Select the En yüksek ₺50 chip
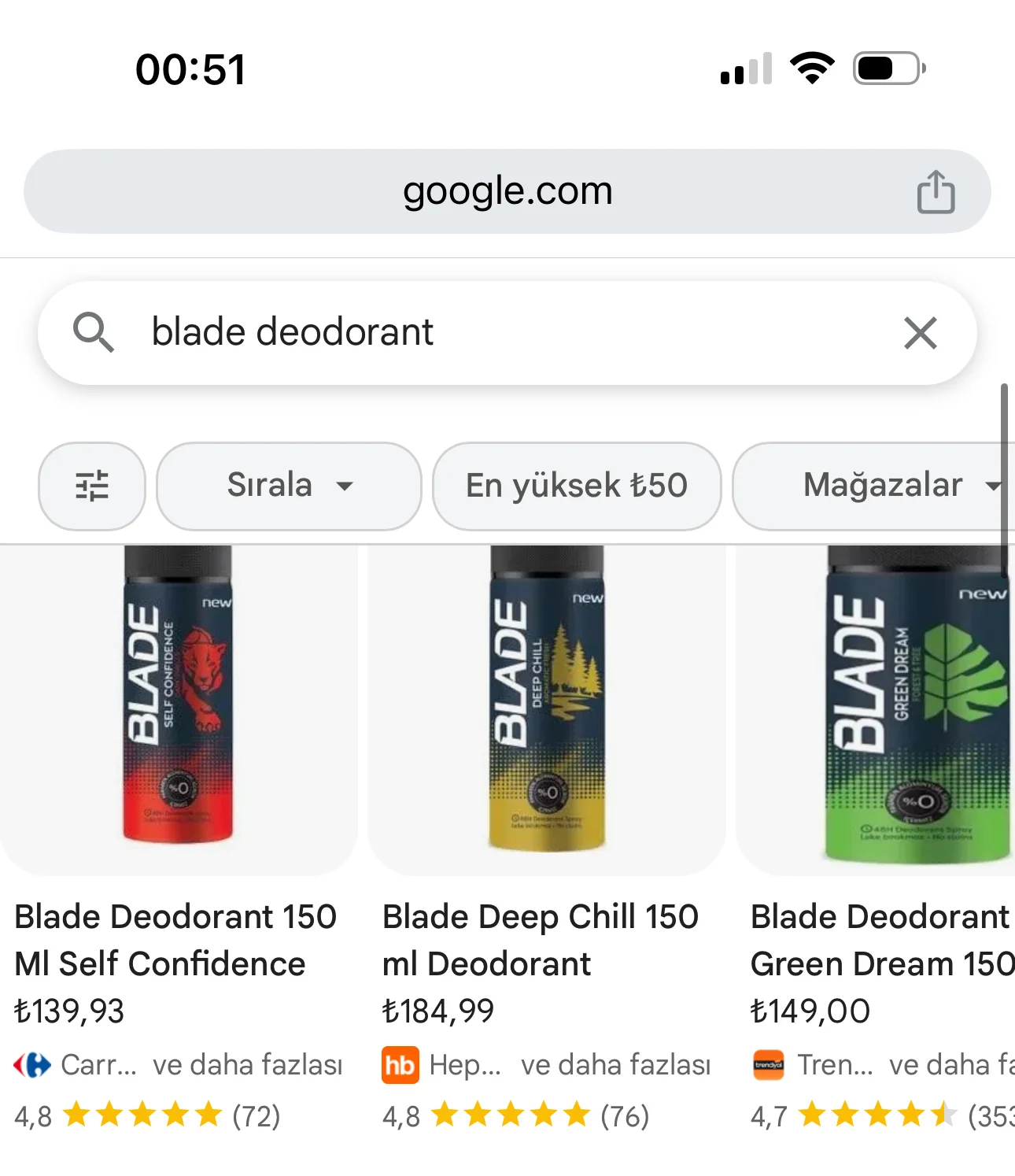The height and width of the screenshot is (1176, 1015). pos(576,486)
